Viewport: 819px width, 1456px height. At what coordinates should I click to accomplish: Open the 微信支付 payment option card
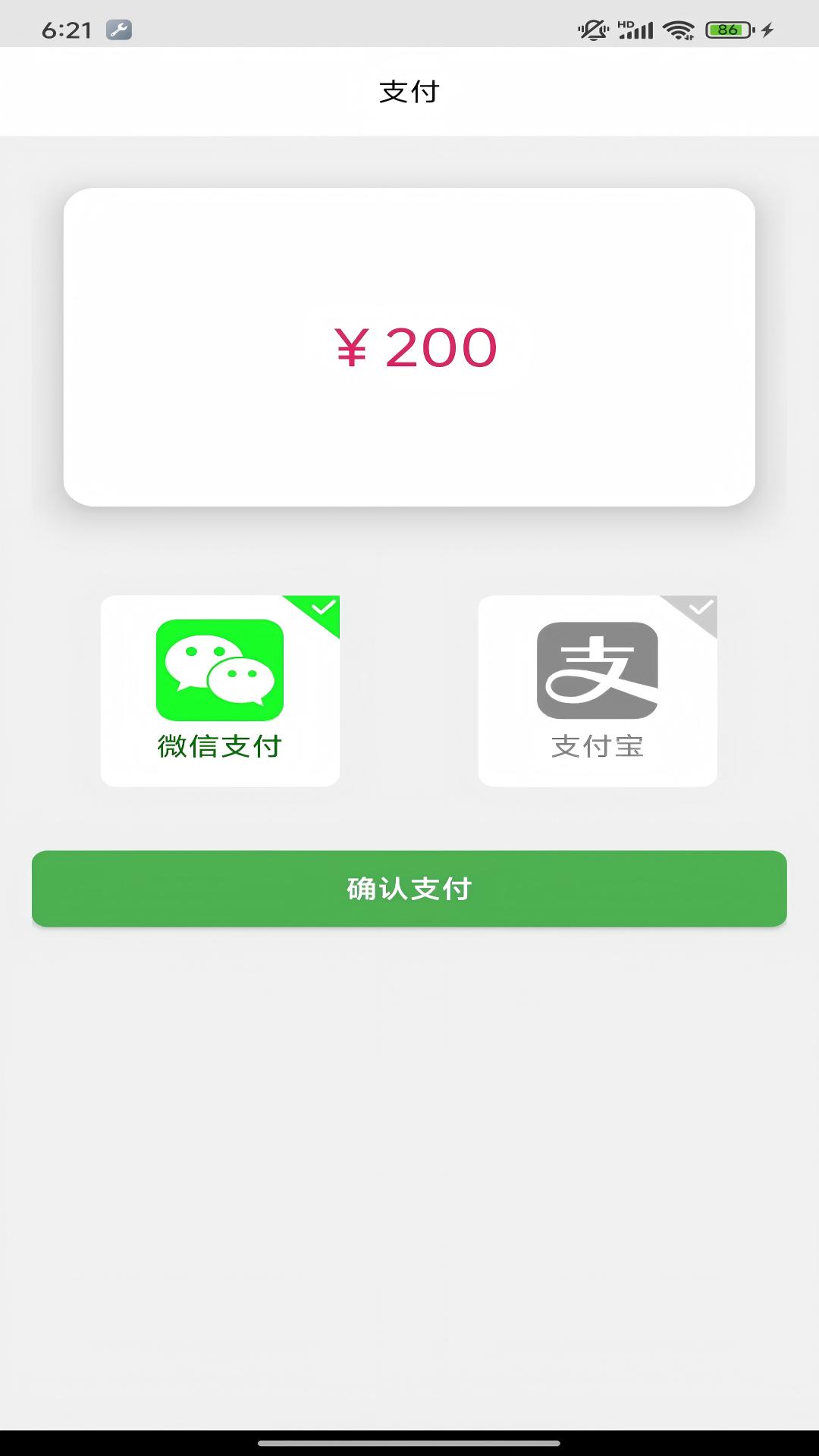coord(221,690)
